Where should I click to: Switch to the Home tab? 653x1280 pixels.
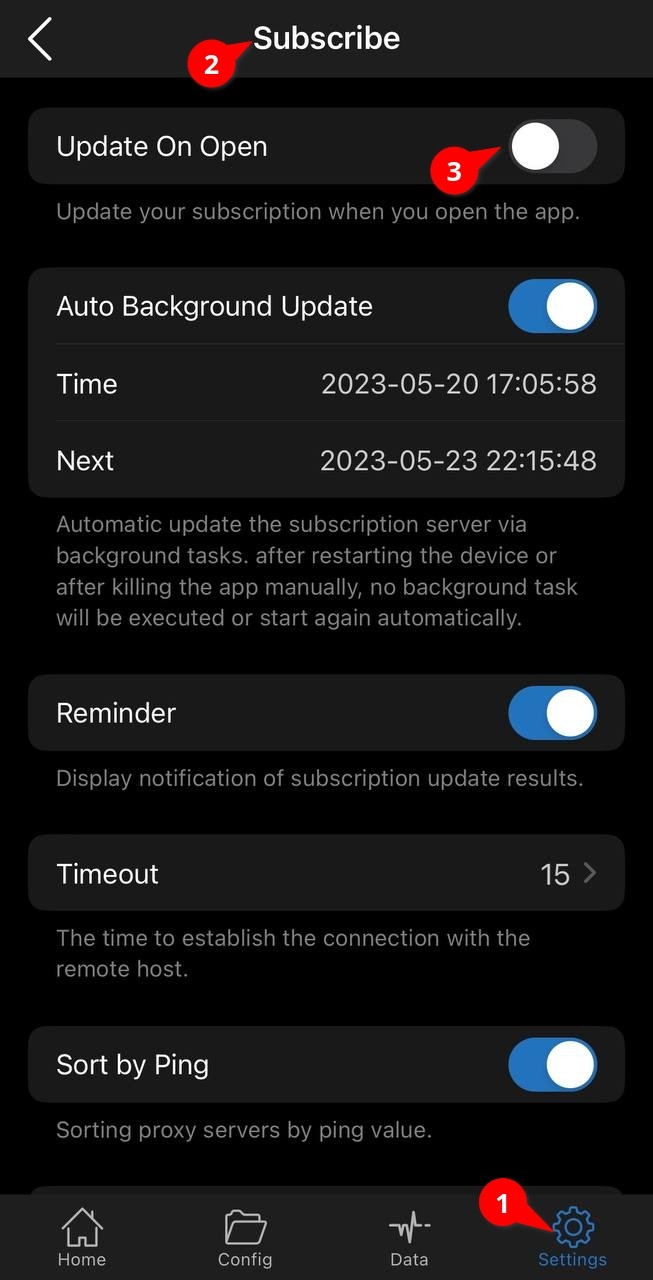tap(82, 1238)
